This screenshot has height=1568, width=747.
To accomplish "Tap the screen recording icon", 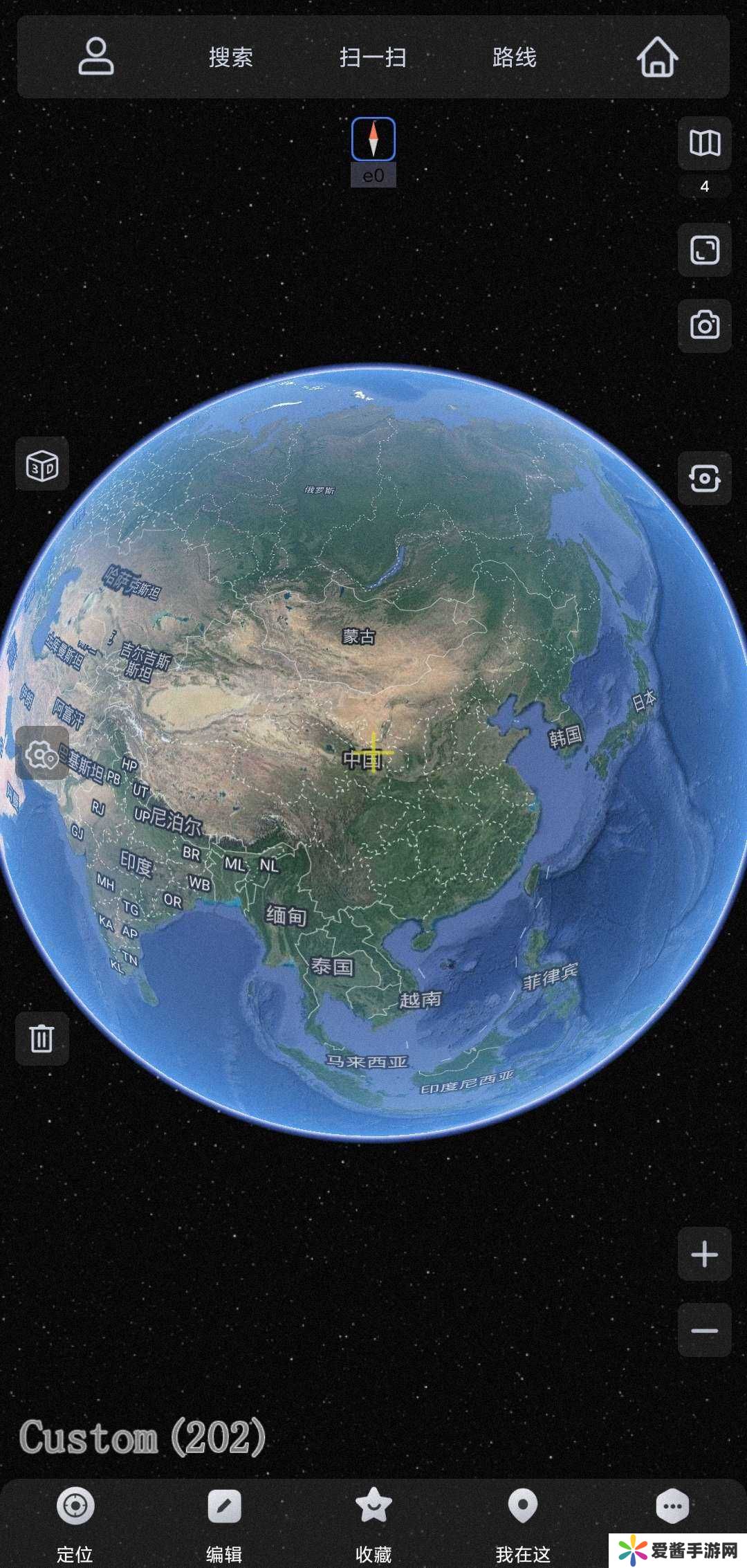I will 704,478.
